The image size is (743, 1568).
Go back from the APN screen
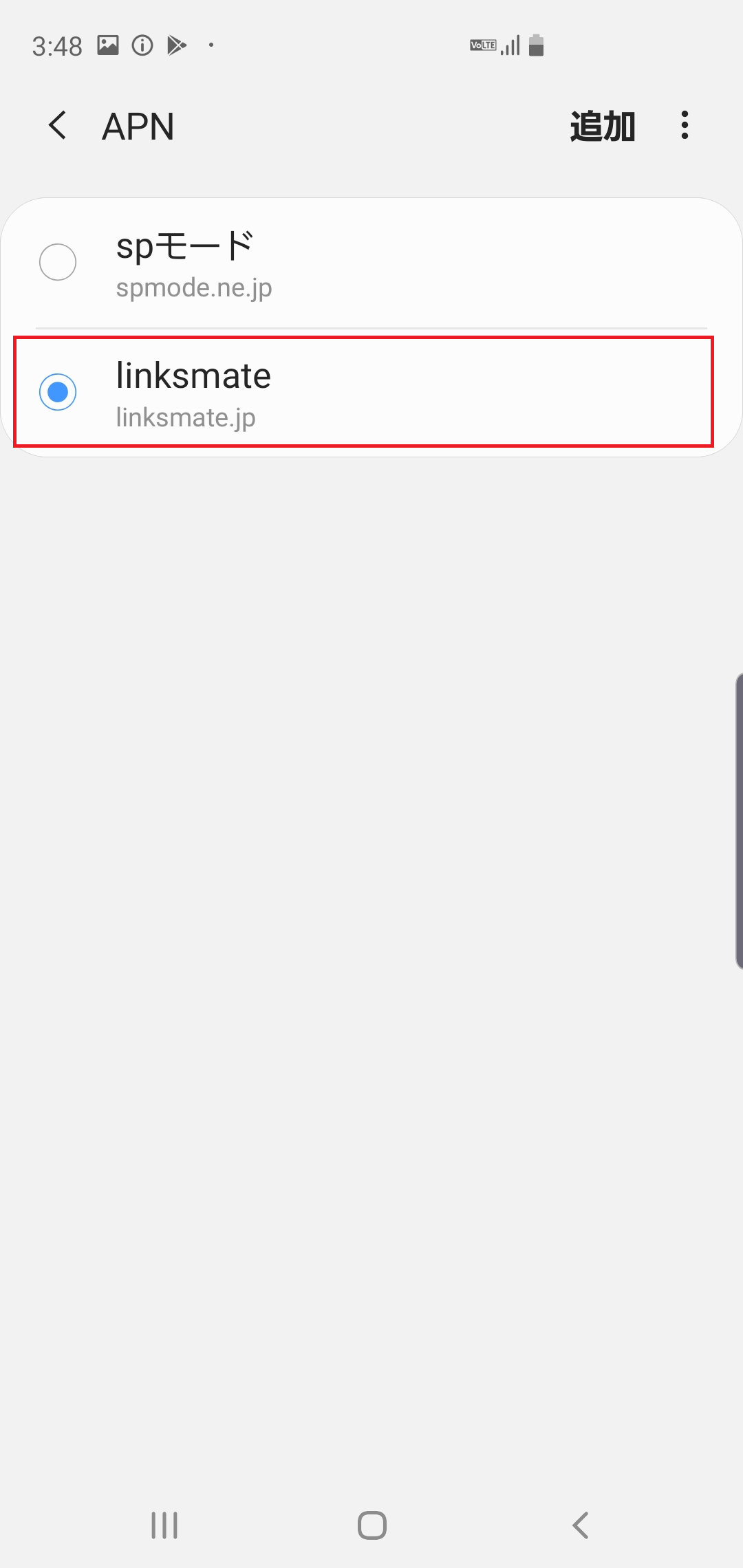click(58, 126)
